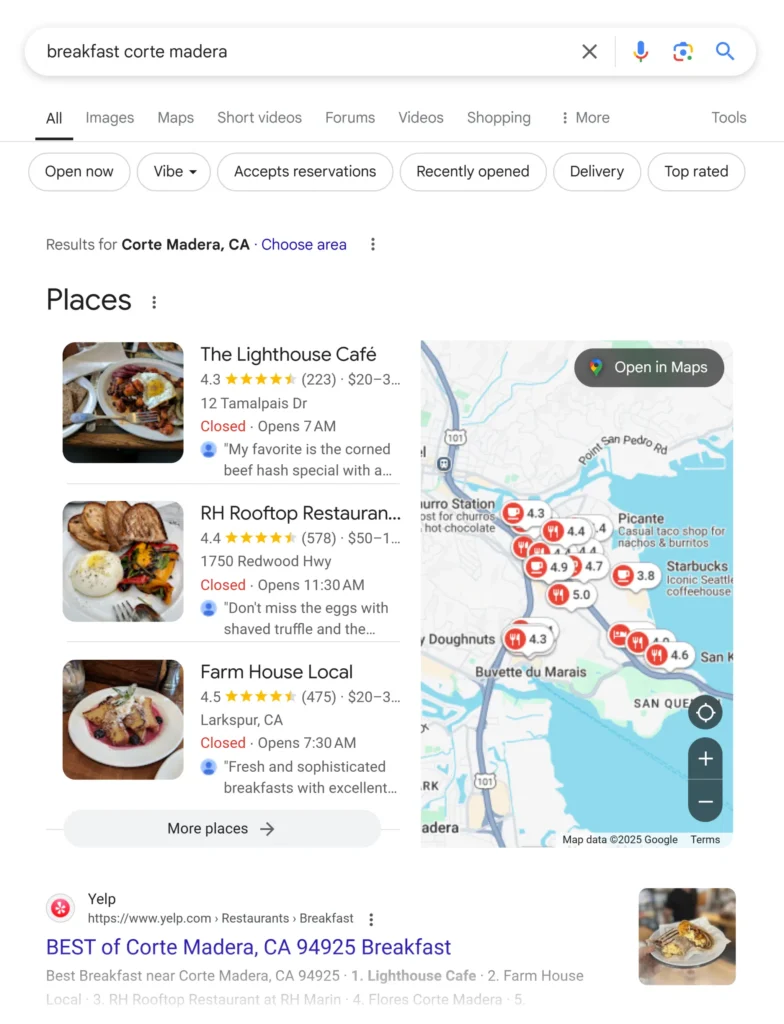Image resolution: width=784 pixels, height=1024 pixels.
Task: Switch to the Images tab
Action: pos(109,118)
